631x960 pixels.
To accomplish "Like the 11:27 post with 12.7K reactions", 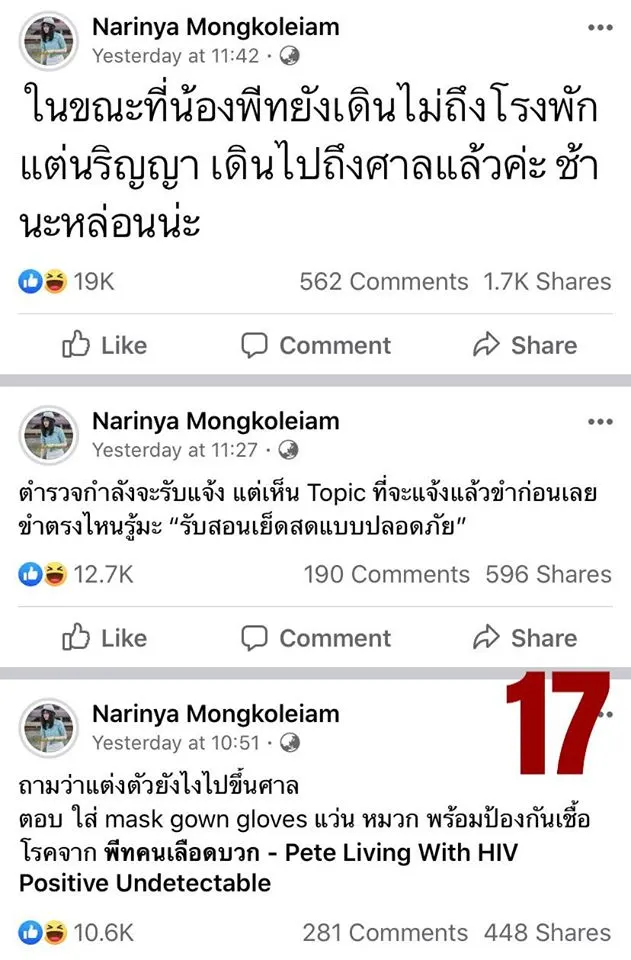I will coord(104,638).
